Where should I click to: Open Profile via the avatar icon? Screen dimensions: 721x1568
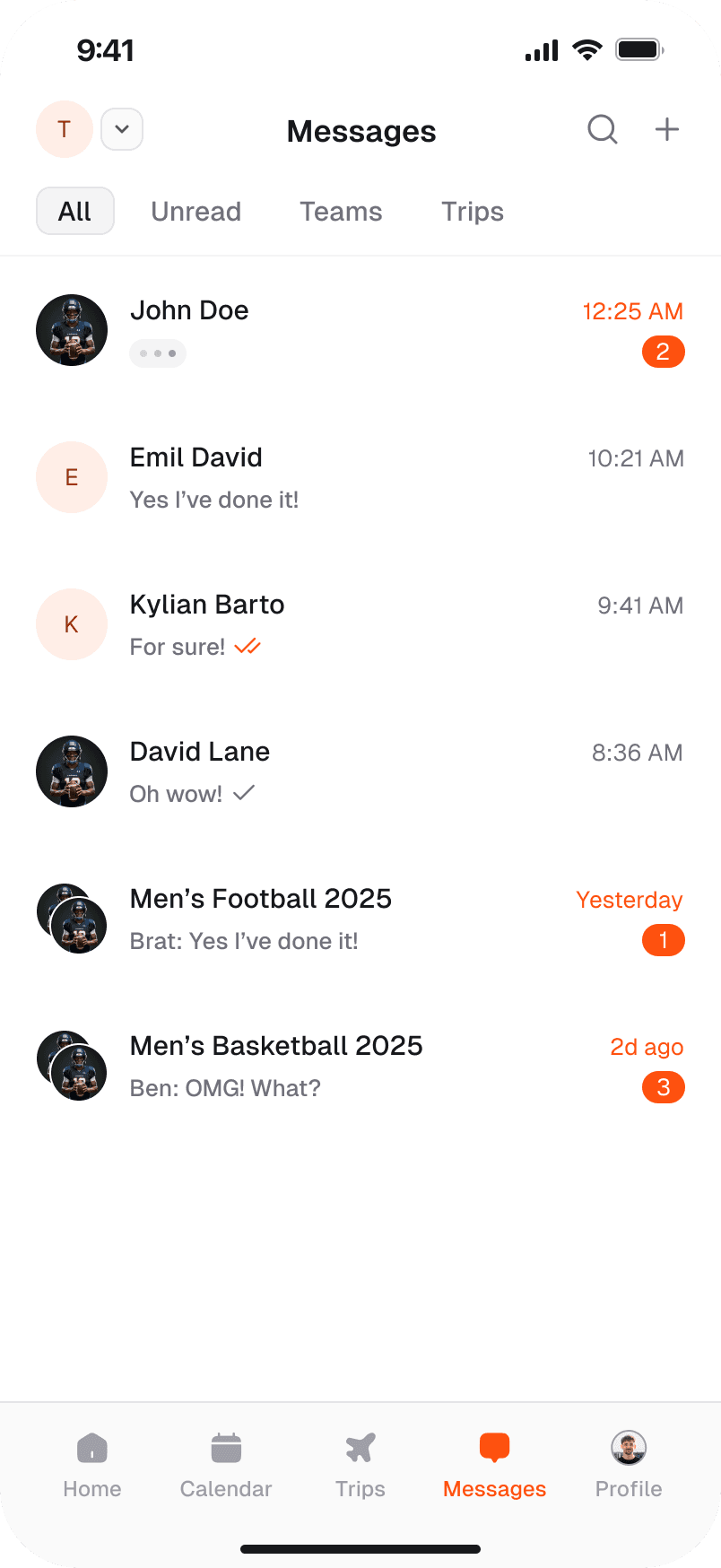tap(628, 1448)
